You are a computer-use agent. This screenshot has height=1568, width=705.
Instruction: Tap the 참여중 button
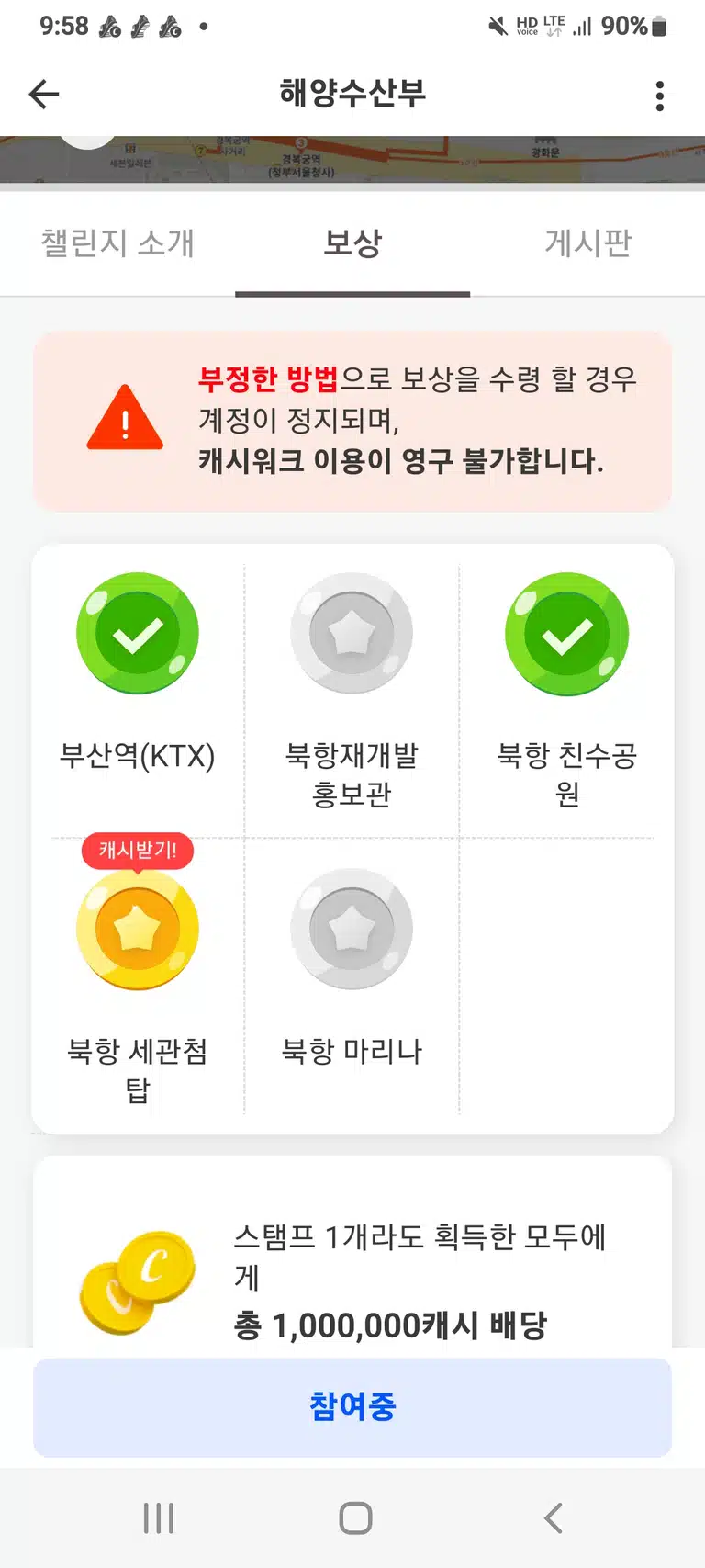coord(352,1407)
